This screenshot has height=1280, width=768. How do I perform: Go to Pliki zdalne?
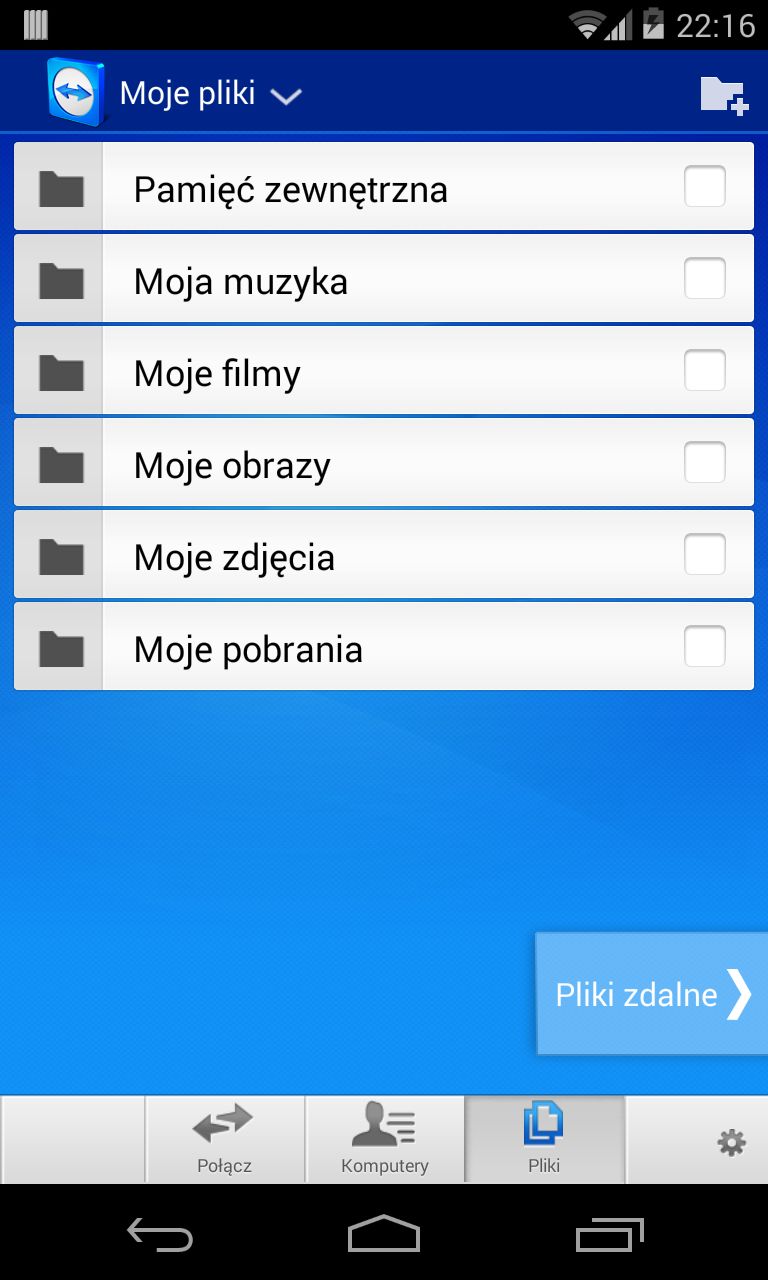(652, 994)
